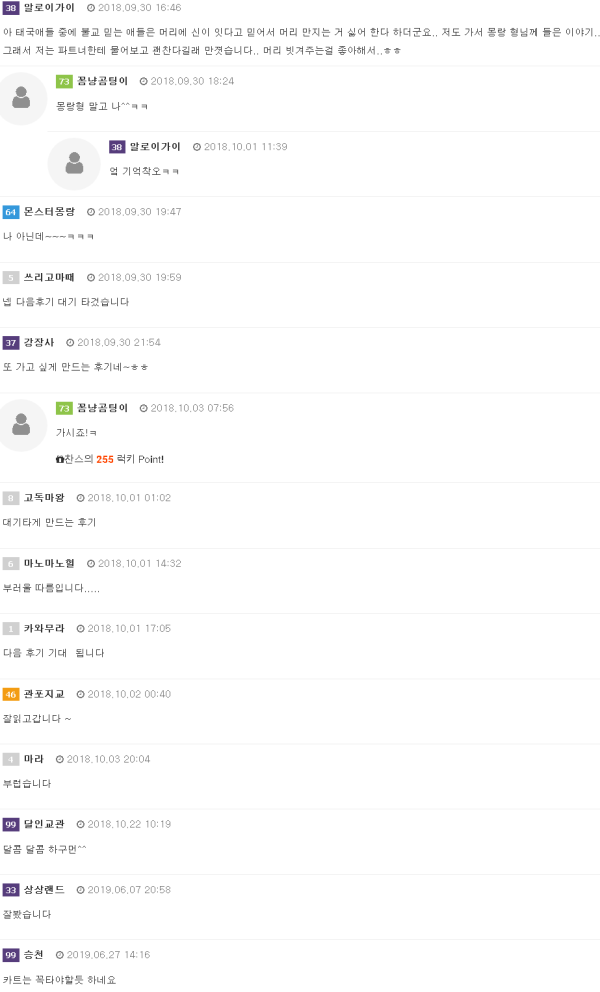Tap the avatar beside 말로이가이's 11:39 reply

coord(74,163)
